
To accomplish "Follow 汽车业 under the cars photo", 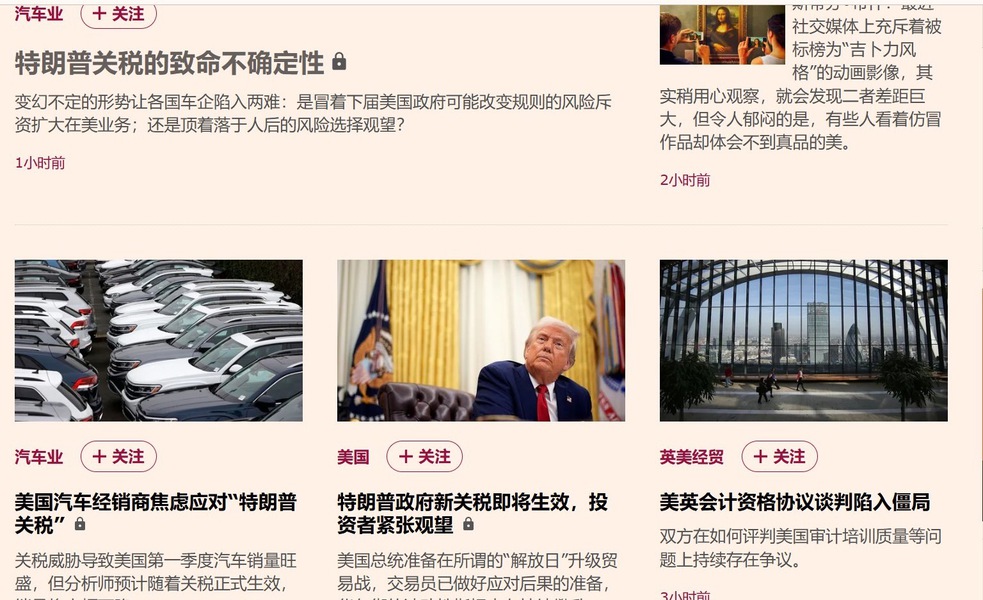I will 118,456.
